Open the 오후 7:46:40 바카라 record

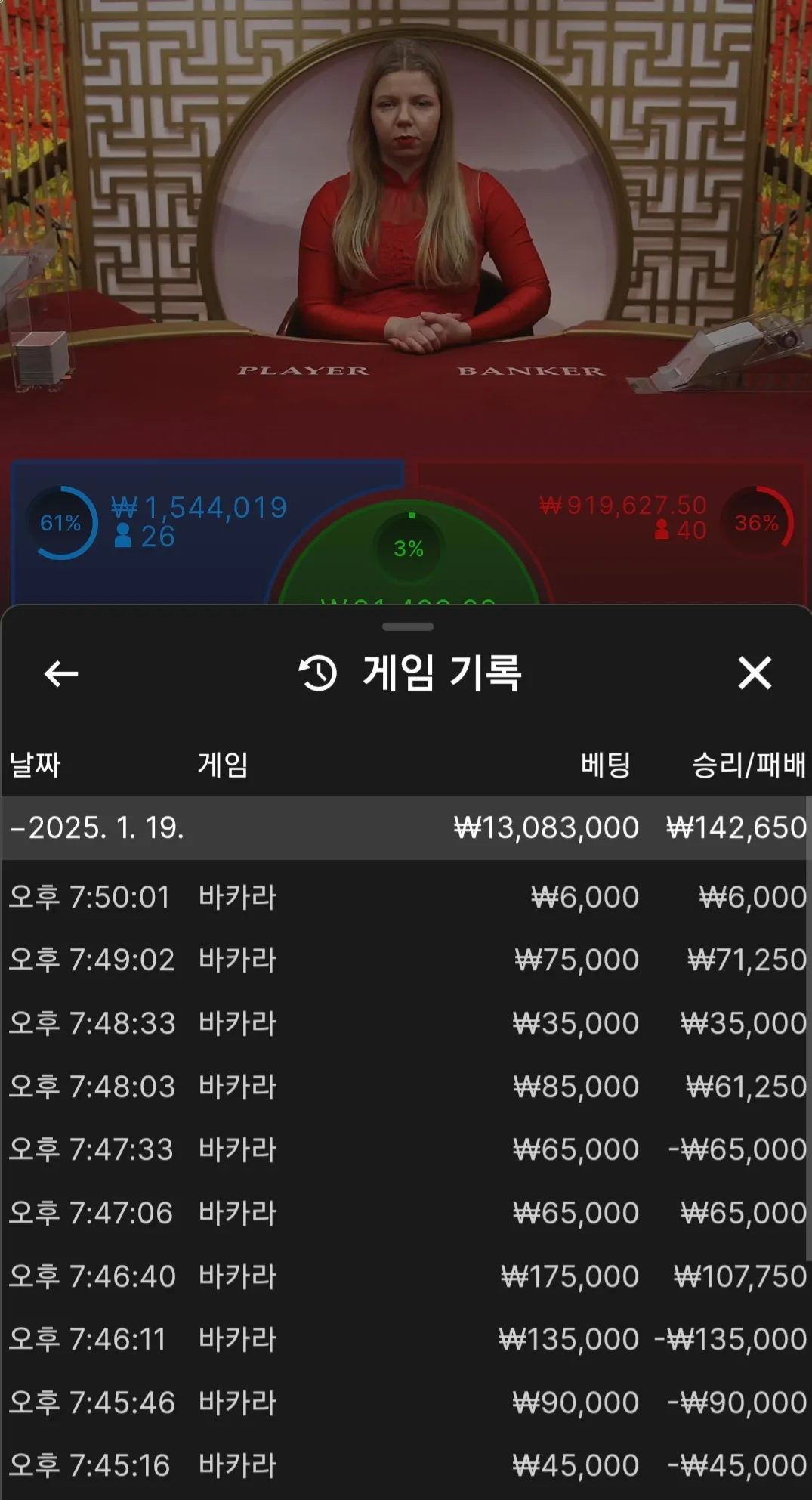pos(406,1276)
